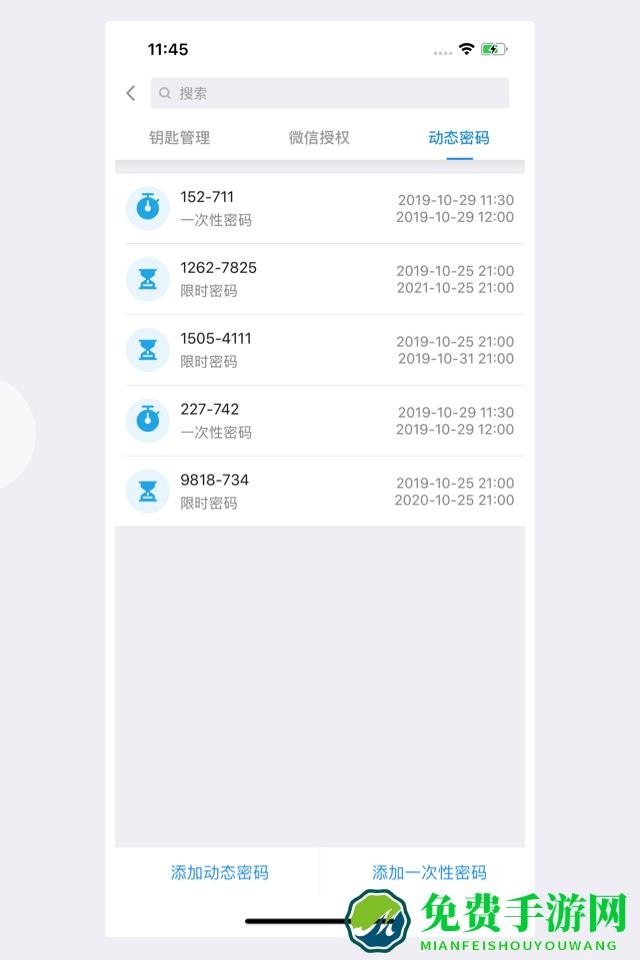Screen dimensions: 640x960
Task: Select the 动态密码 tab
Action: click(x=459, y=138)
